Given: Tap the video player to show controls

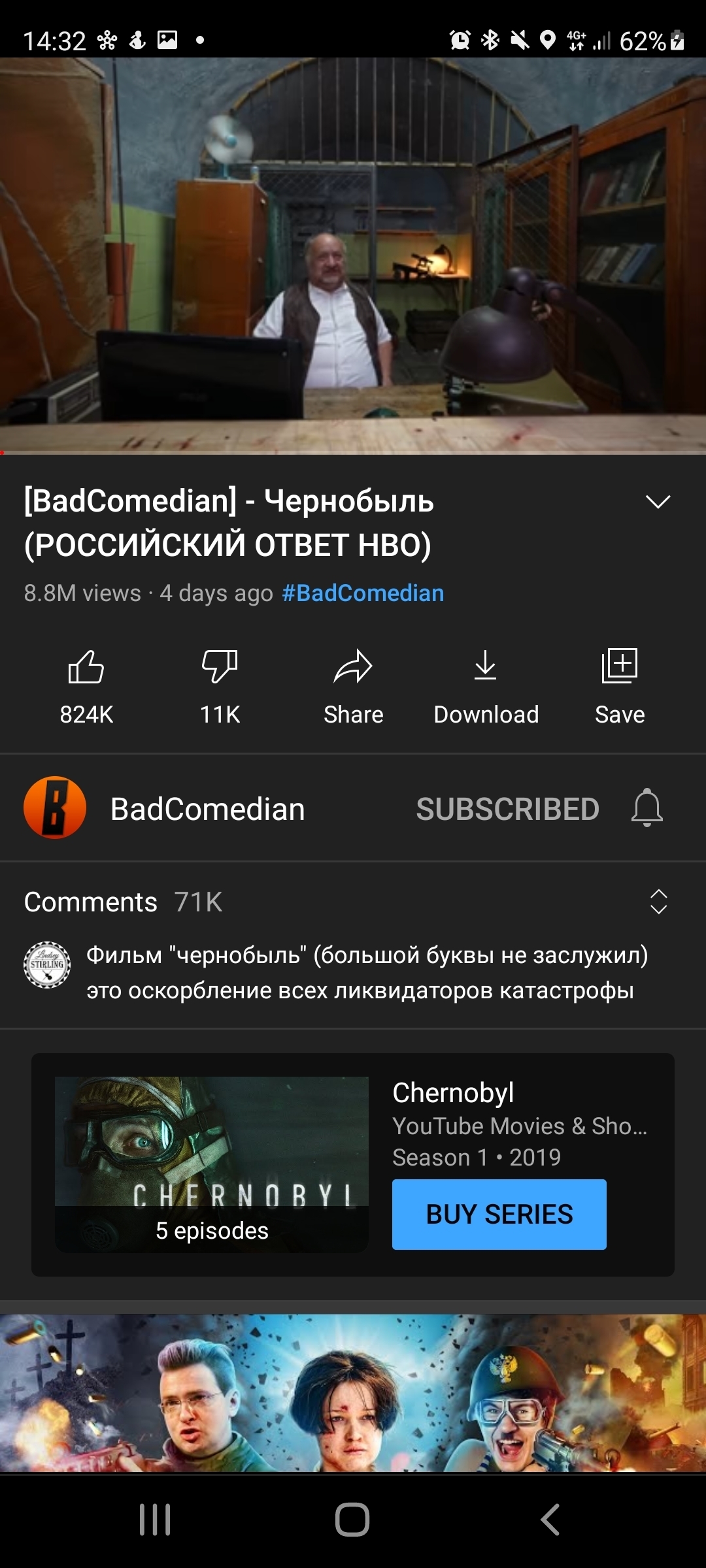Looking at the screenshot, I should [353, 255].
